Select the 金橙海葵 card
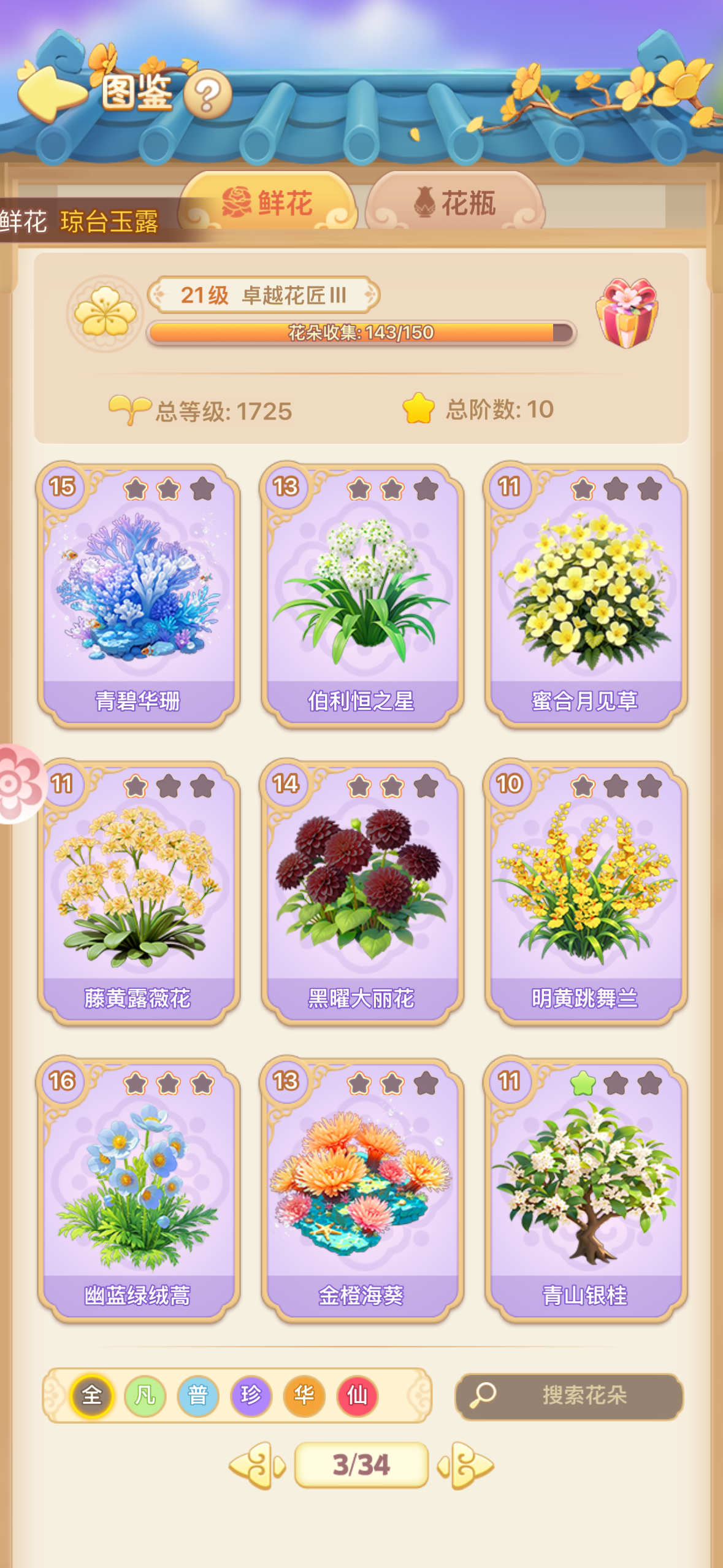 click(362, 1190)
